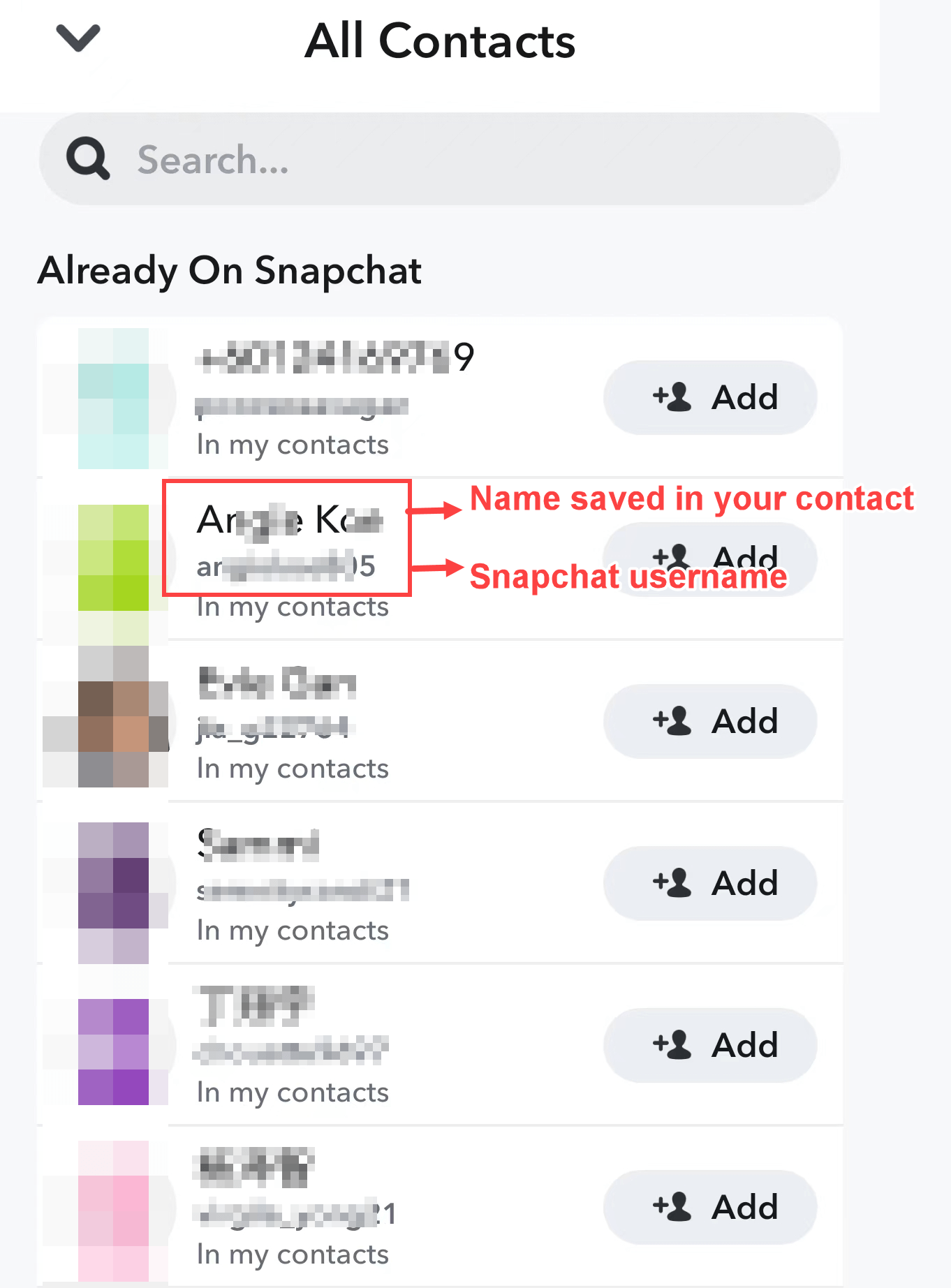
Task: Tap the add-friend icon next to the phone number contact
Action: (672, 397)
